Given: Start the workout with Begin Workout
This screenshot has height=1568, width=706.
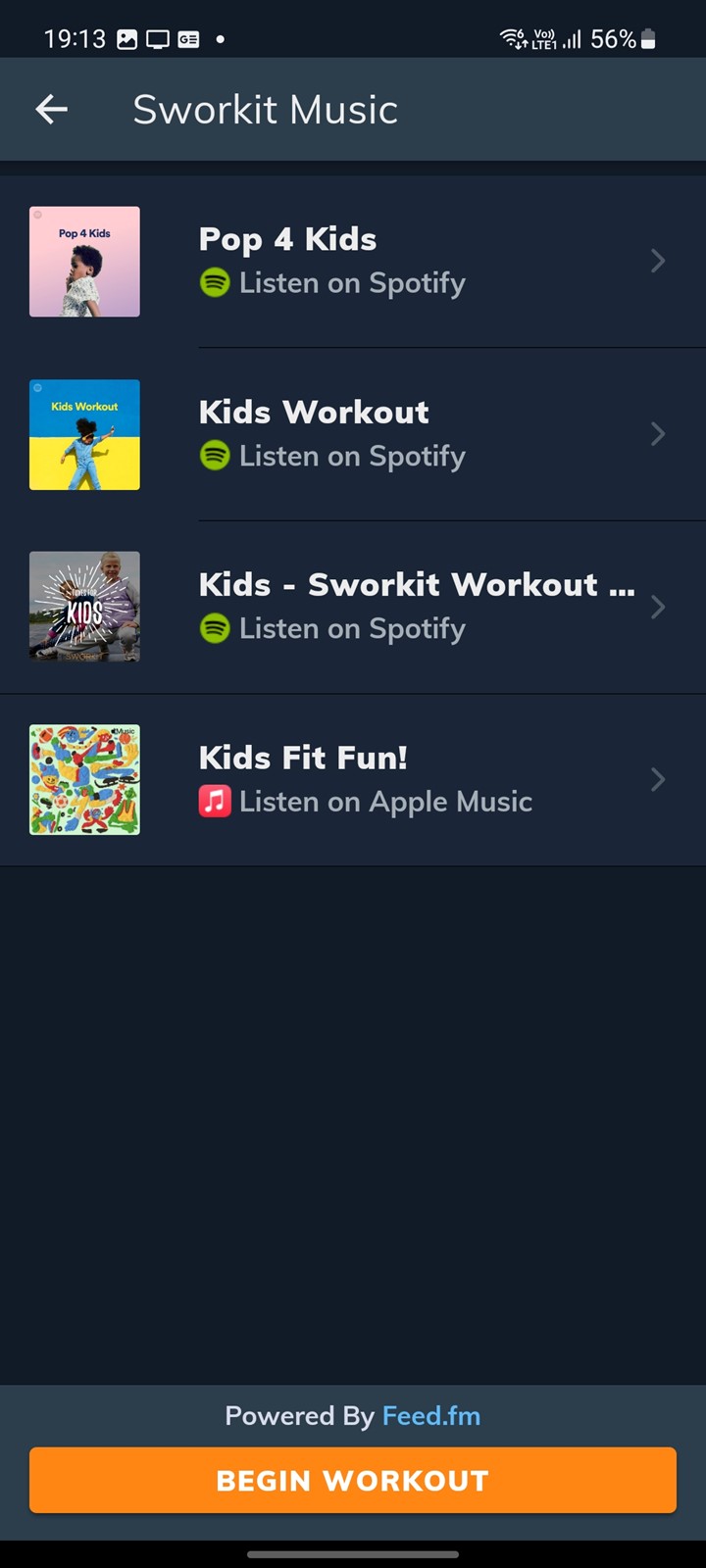Looking at the screenshot, I should coord(353,1480).
